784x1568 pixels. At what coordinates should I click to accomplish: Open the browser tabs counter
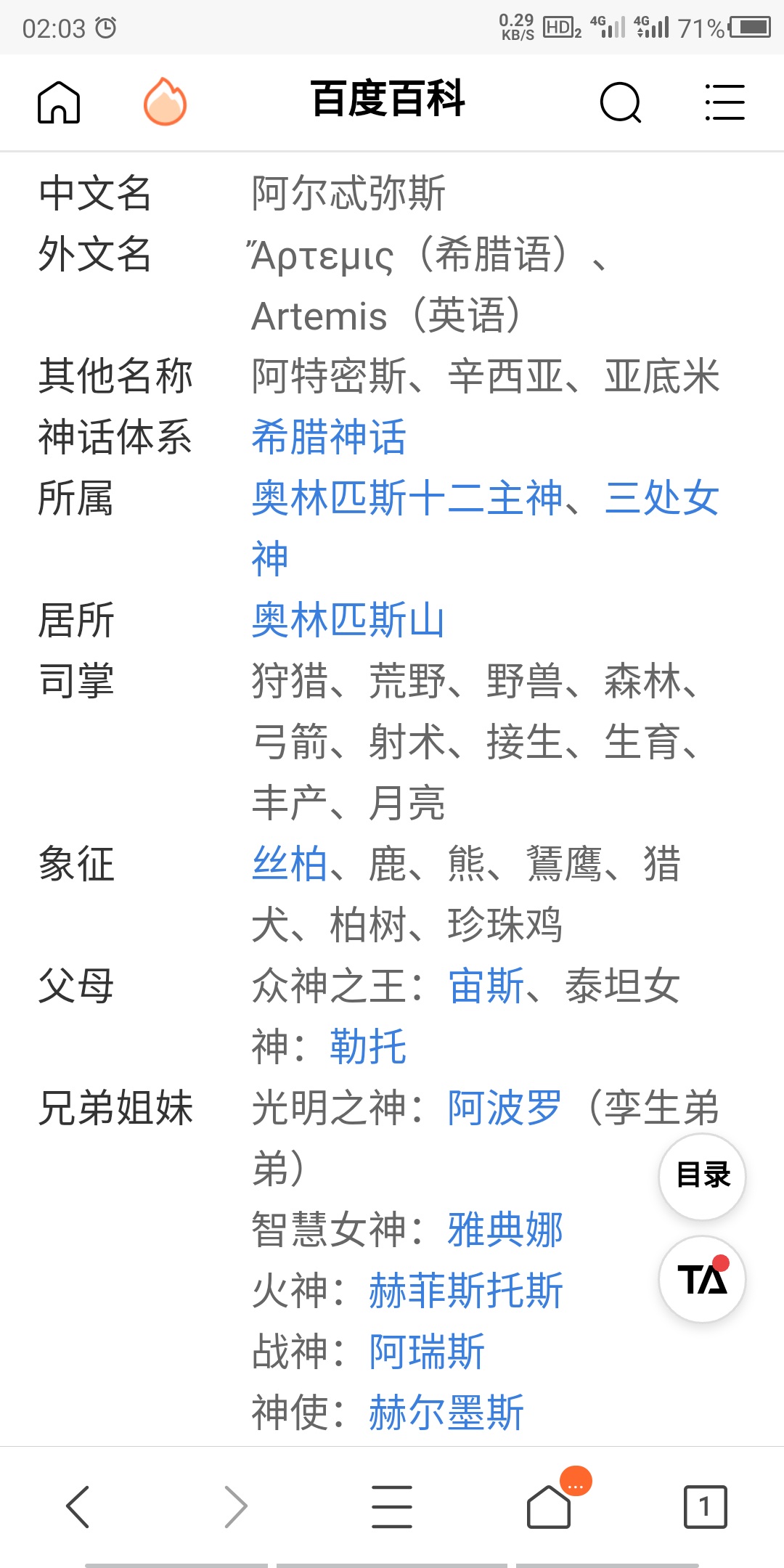(705, 1507)
